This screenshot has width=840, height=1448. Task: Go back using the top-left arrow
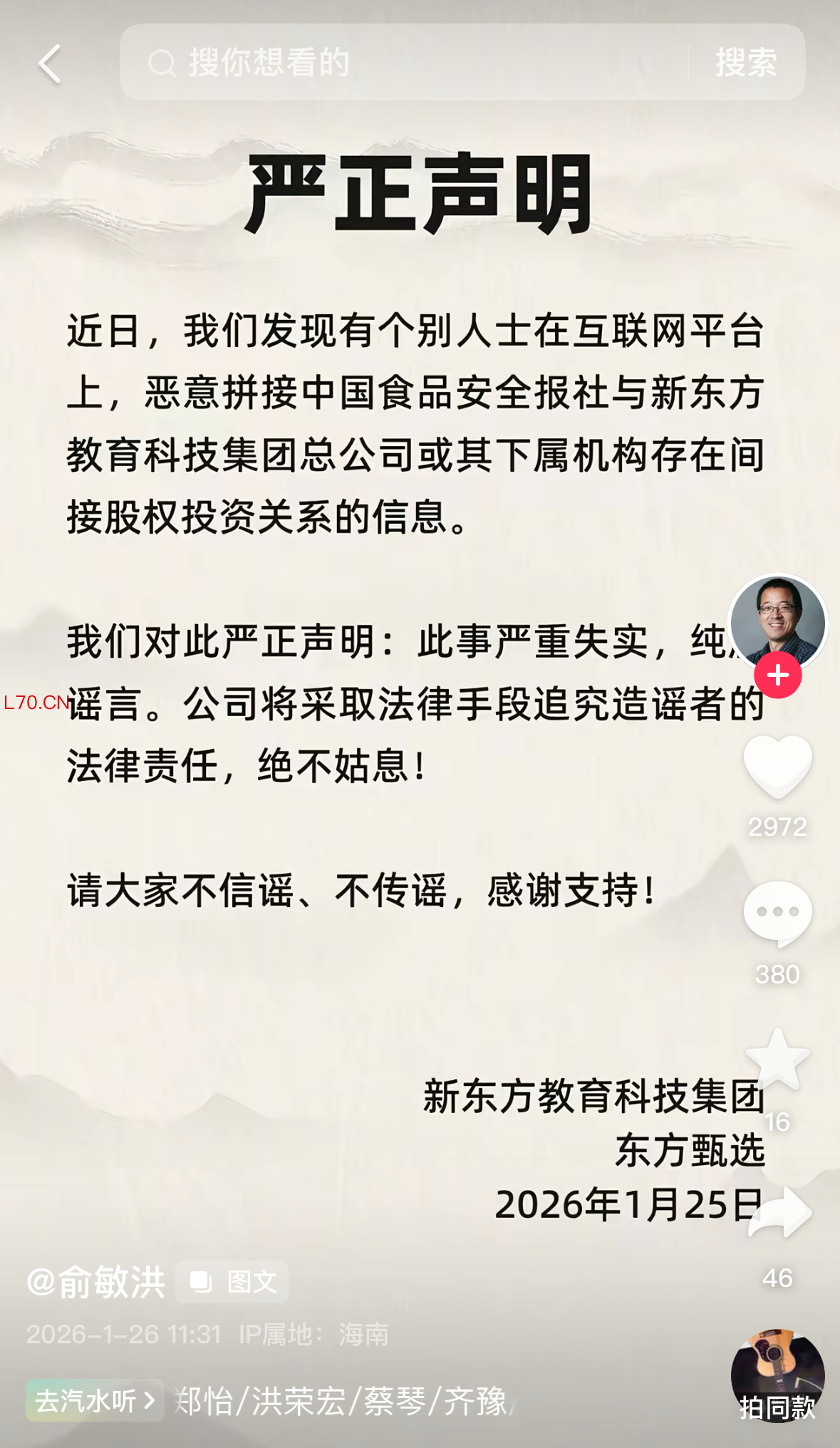pyautogui.click(x=49, y=64)
